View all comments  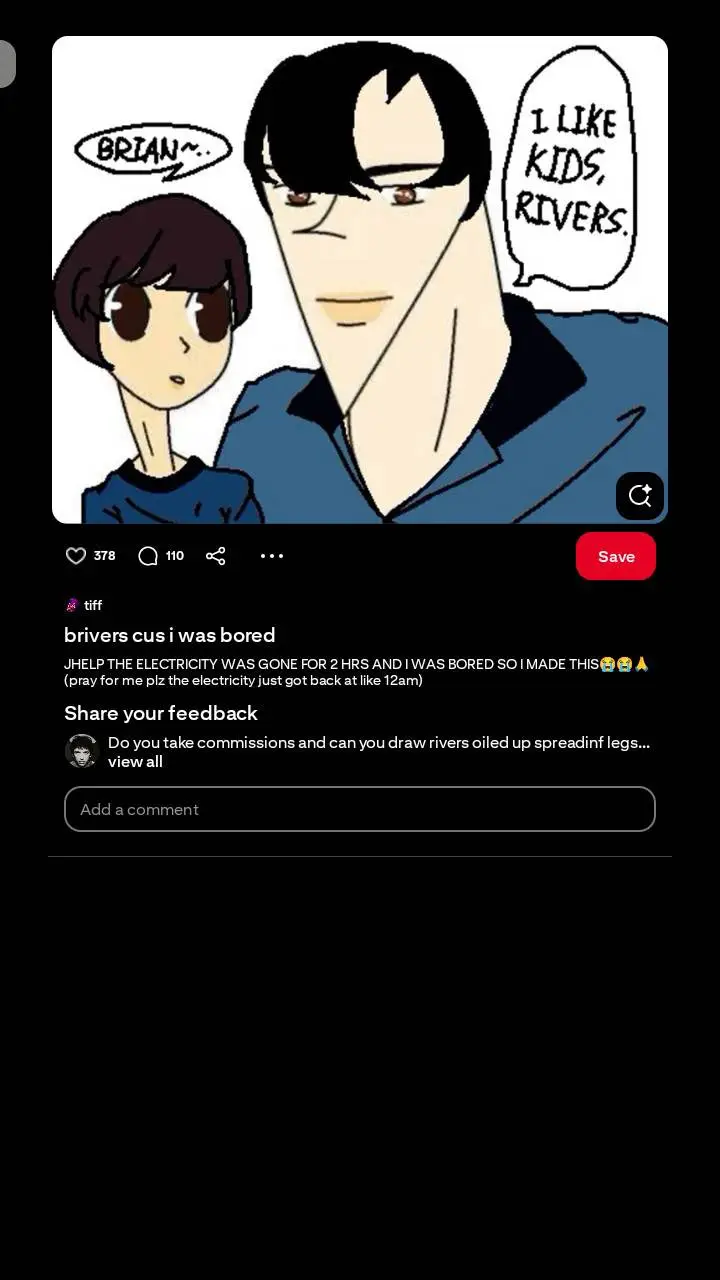click(x=135, y=762)
